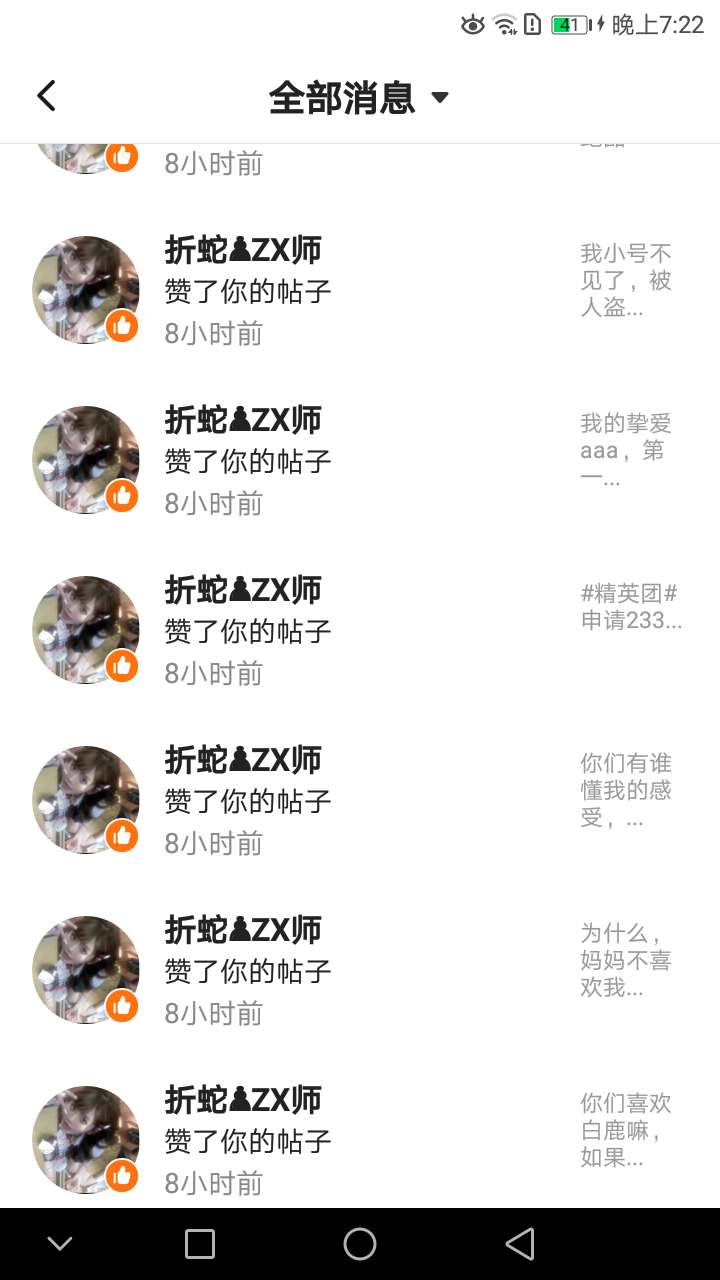Open the like notification for post 你们有谁懂我的感受

[360, 800]
